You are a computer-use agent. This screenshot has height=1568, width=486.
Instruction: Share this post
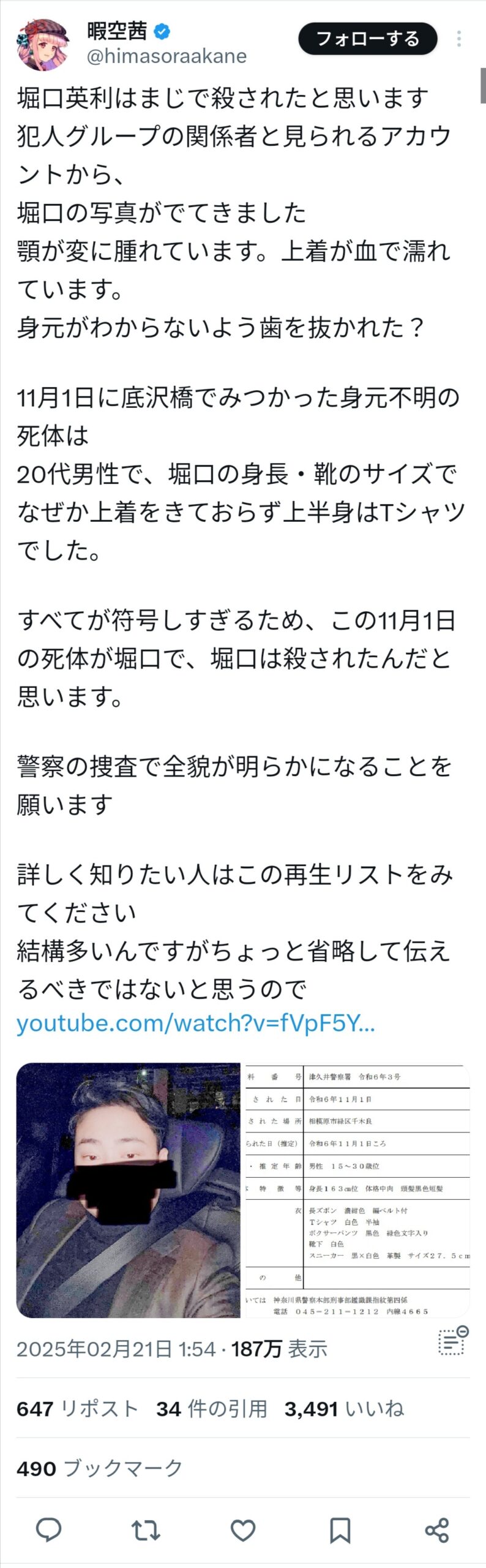pos(436,1529)
